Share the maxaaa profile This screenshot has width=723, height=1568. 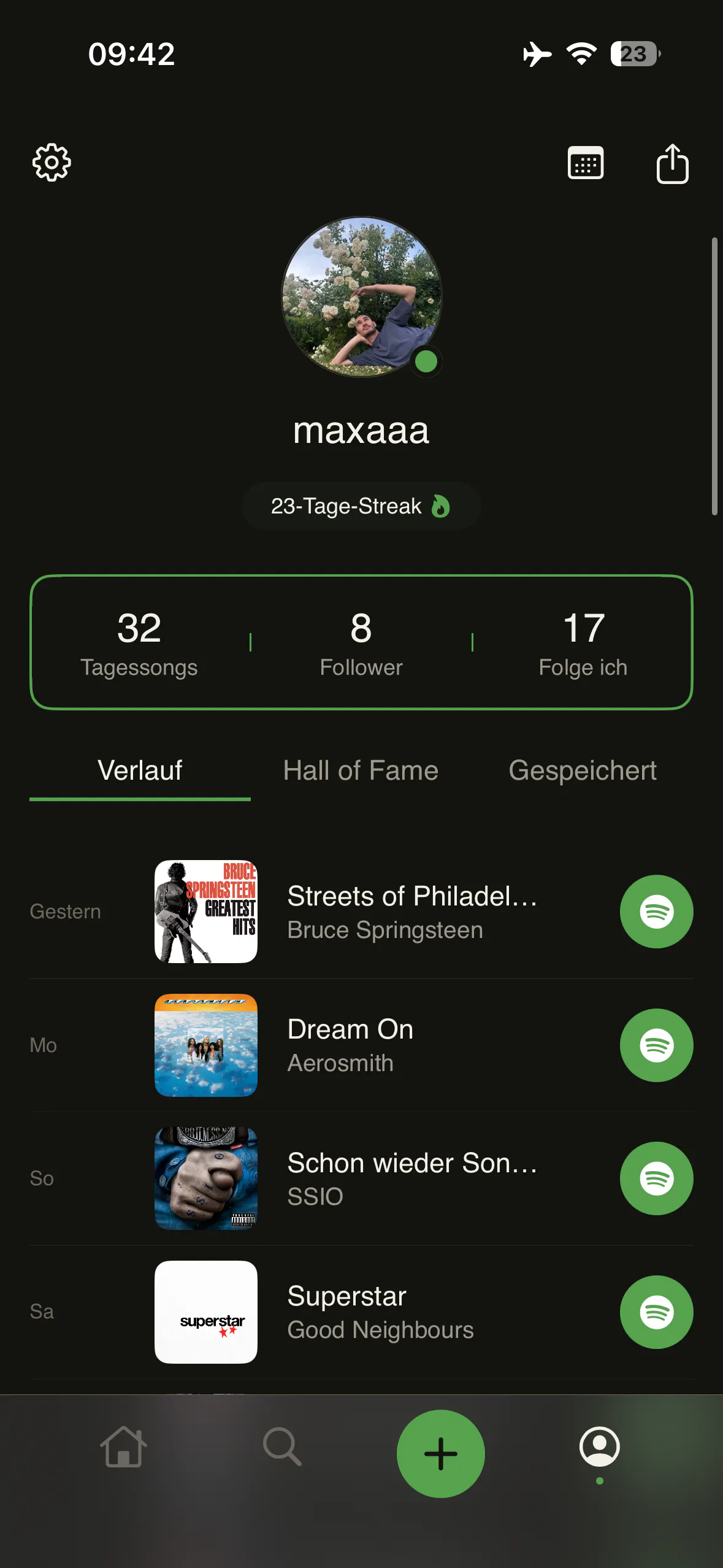[673, 164]
